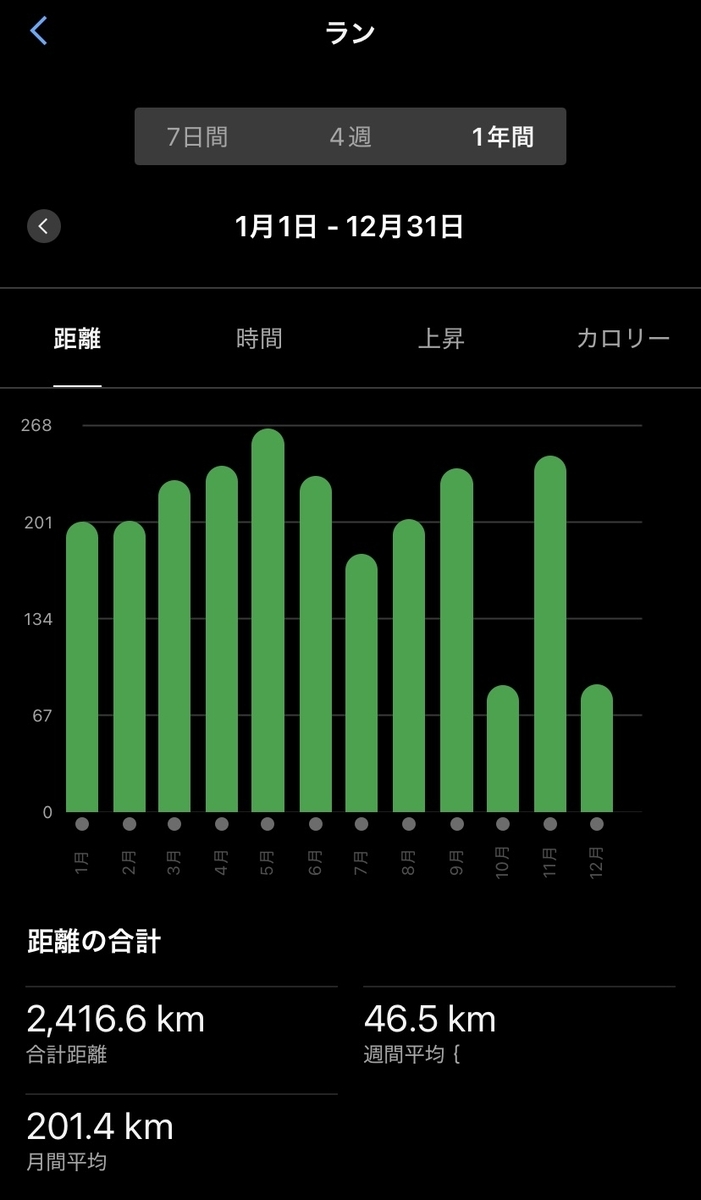Select the 10月 bar in the chart
The height and width of the screenshot is (1200, 701).
(x=503, y=749)
